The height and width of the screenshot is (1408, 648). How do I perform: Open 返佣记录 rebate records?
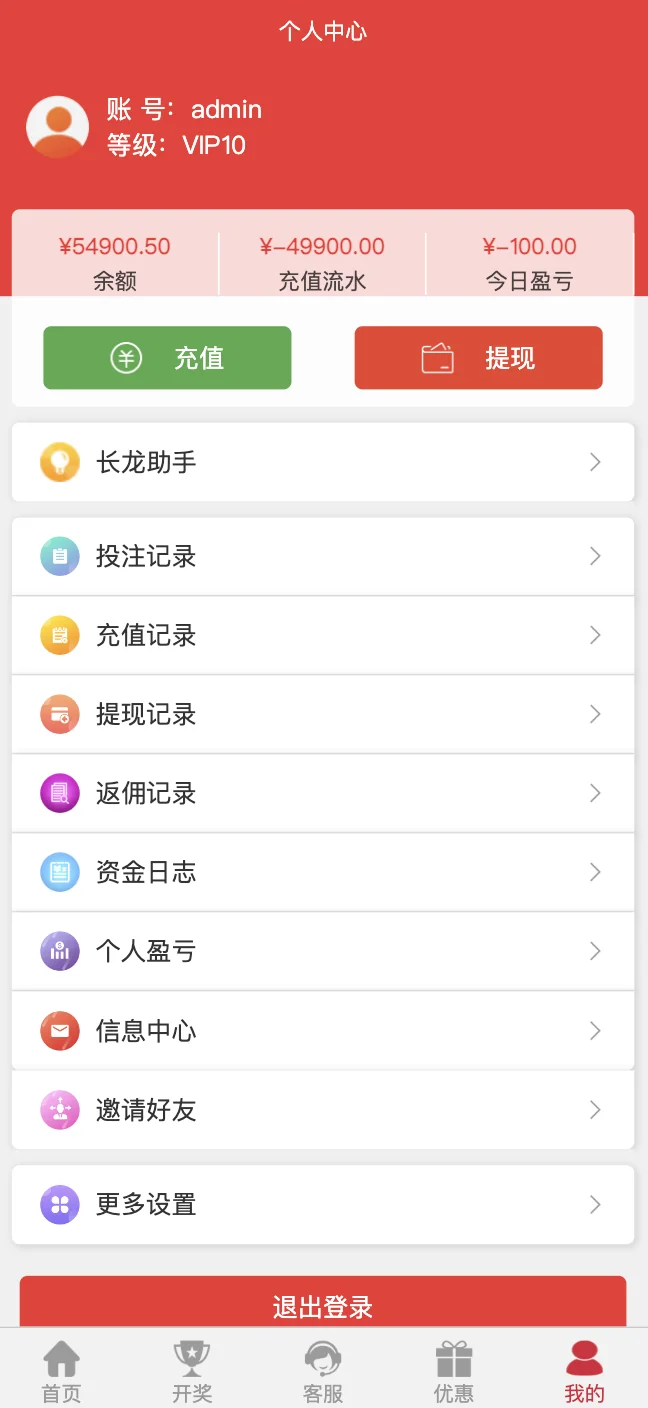click(322, 793)
